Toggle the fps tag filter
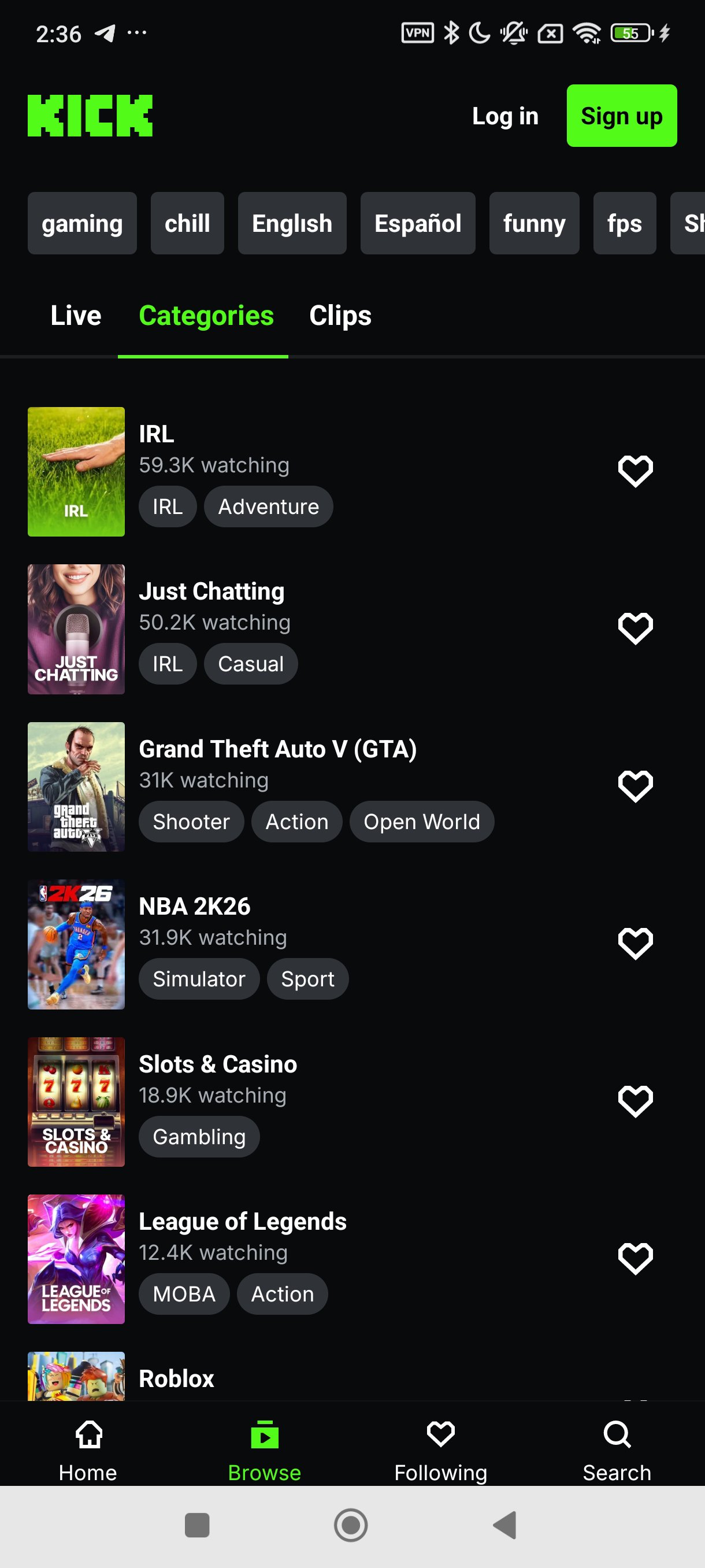 pos(624,223)
